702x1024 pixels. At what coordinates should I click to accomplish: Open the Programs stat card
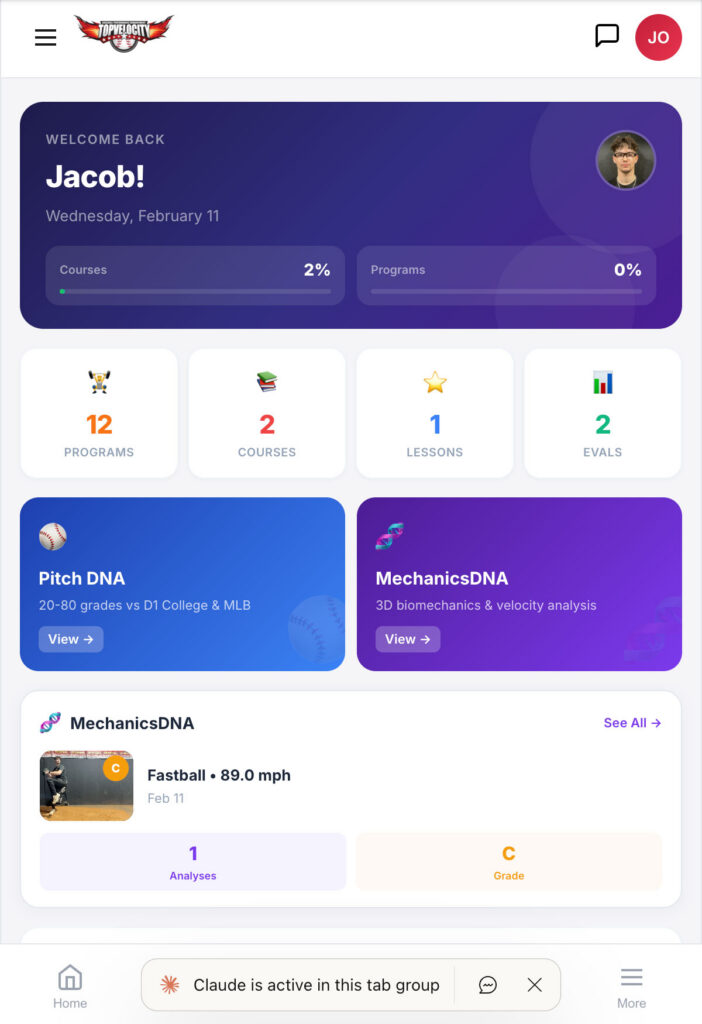(x=99, y=413)
